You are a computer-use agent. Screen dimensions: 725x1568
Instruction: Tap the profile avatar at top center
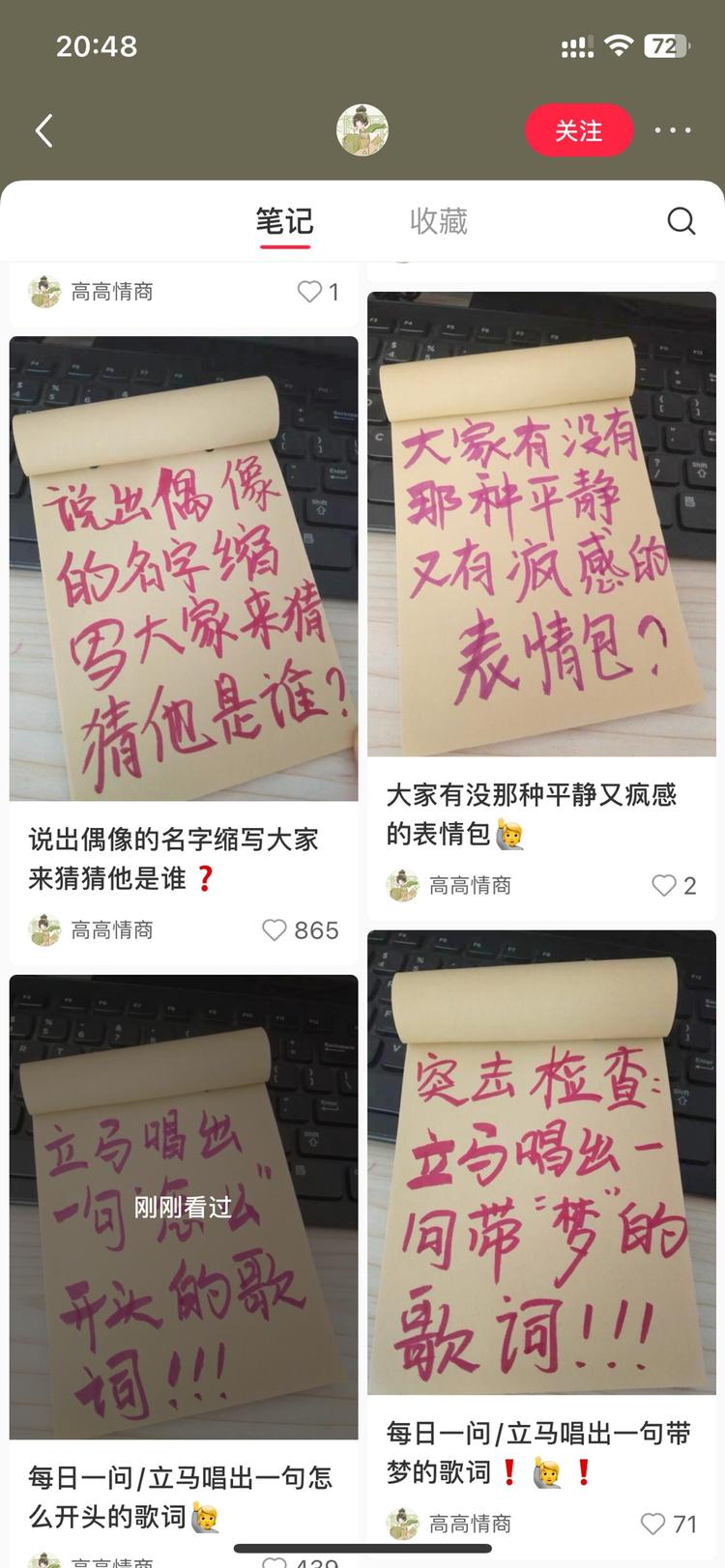pos(362,130)
